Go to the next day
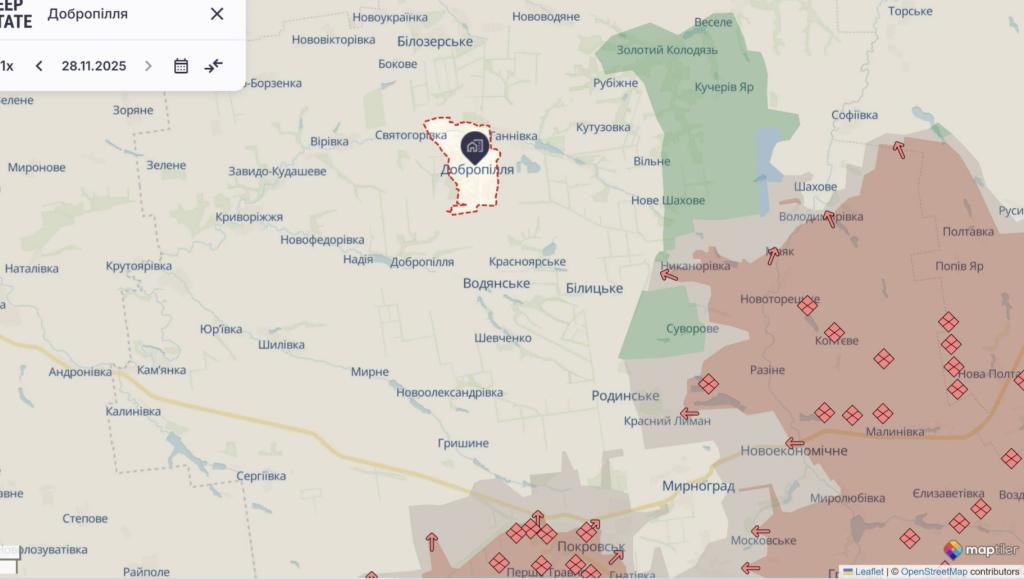 (x=148, y=66)
